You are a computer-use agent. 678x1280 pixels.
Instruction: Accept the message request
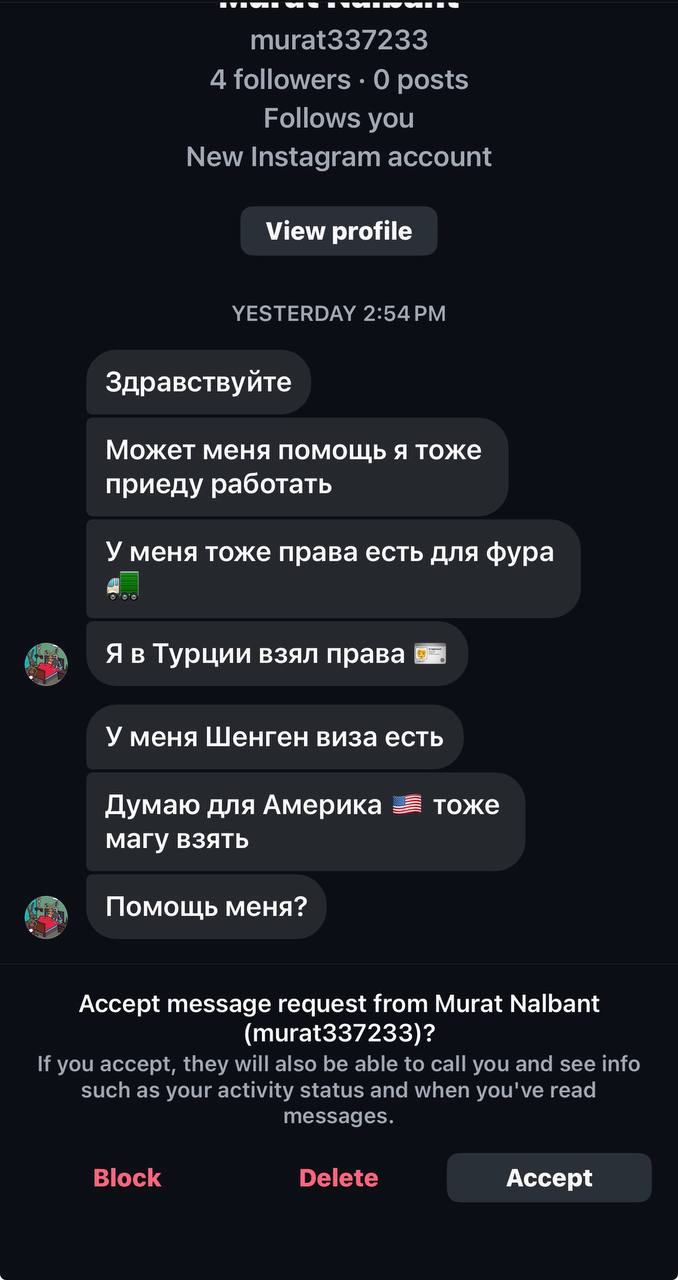click(548, 1178)
